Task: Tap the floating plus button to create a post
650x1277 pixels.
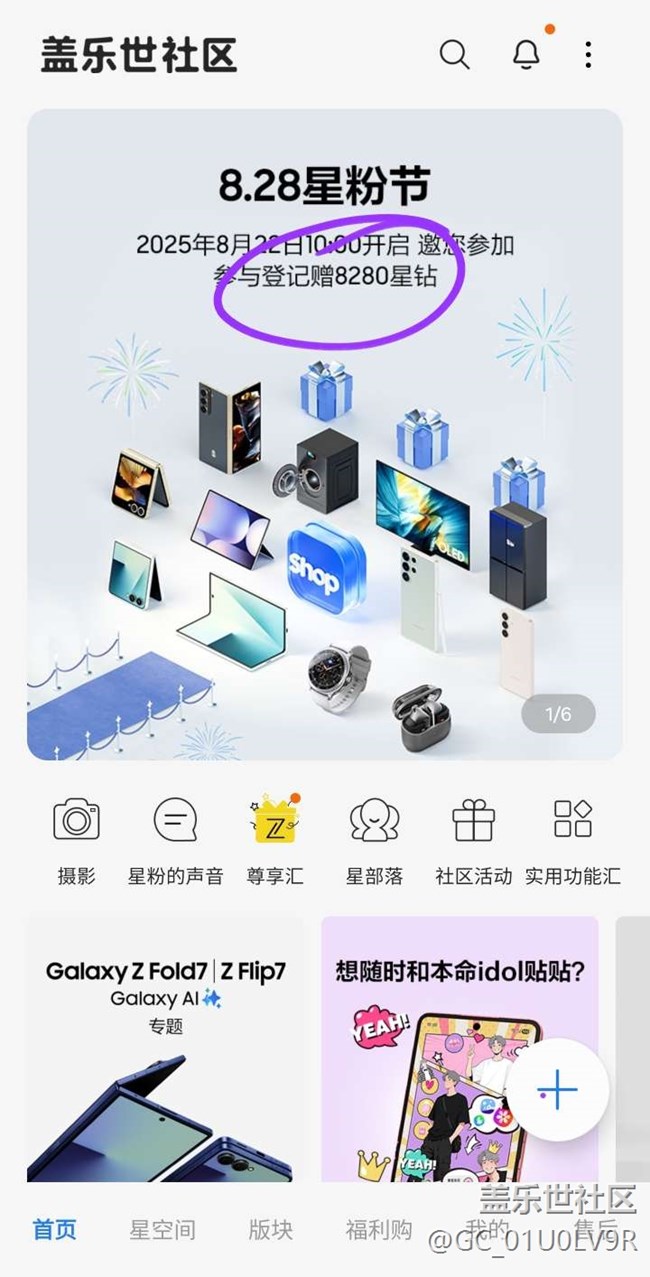Action: 558,1090
